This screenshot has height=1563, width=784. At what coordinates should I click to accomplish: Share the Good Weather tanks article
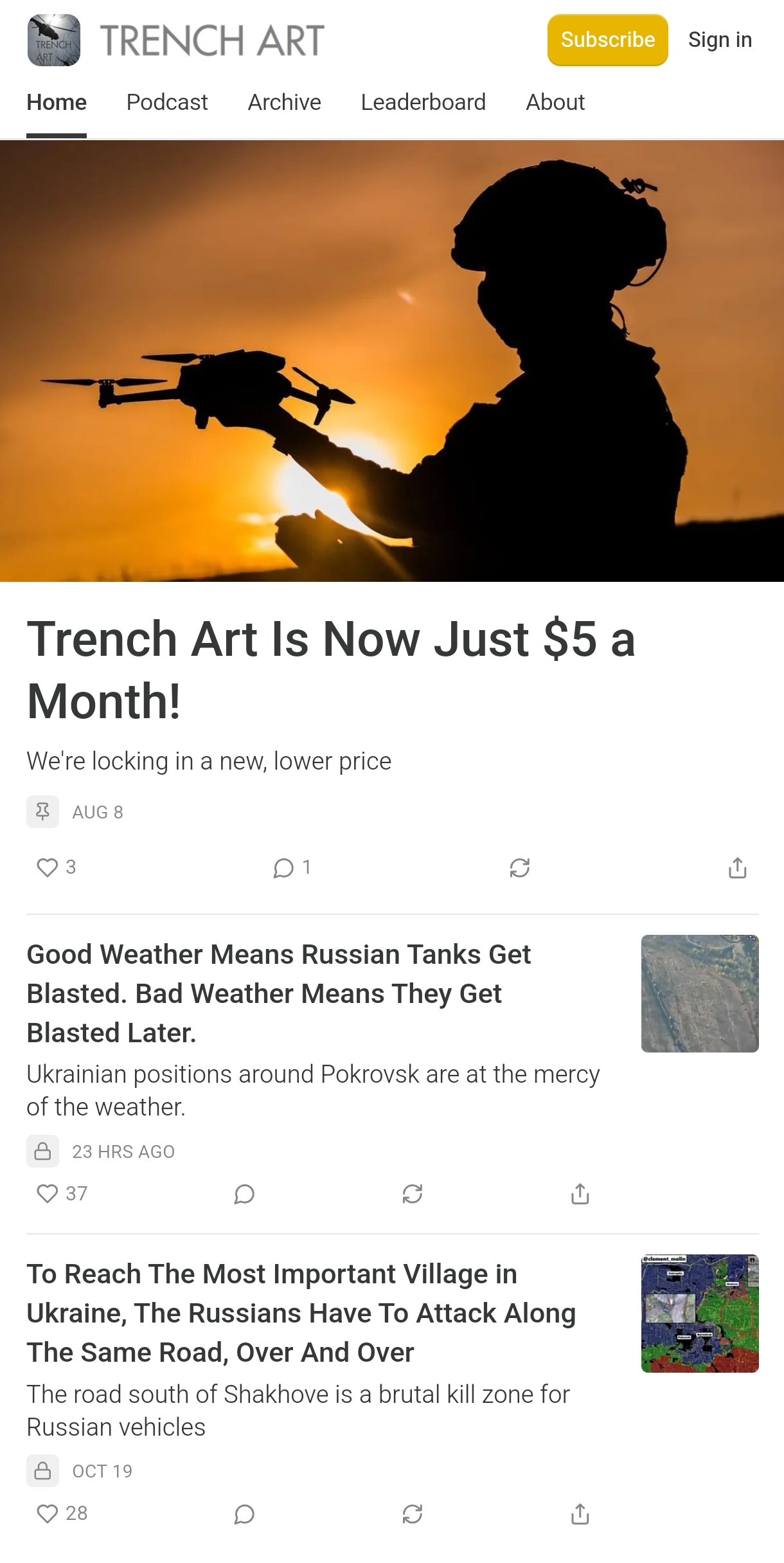pos(580,1194)
